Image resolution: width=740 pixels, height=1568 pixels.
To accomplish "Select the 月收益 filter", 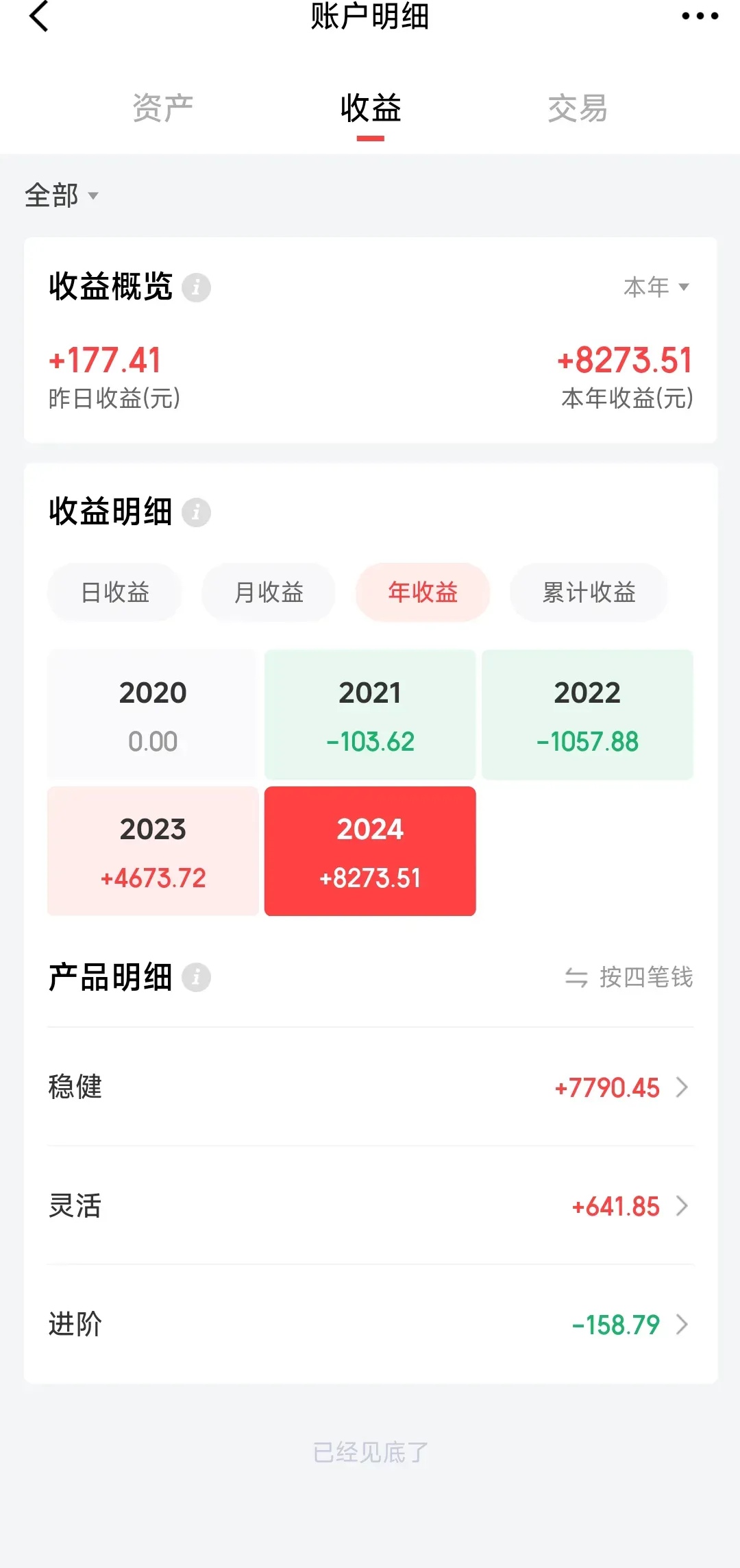I will 268,592.
